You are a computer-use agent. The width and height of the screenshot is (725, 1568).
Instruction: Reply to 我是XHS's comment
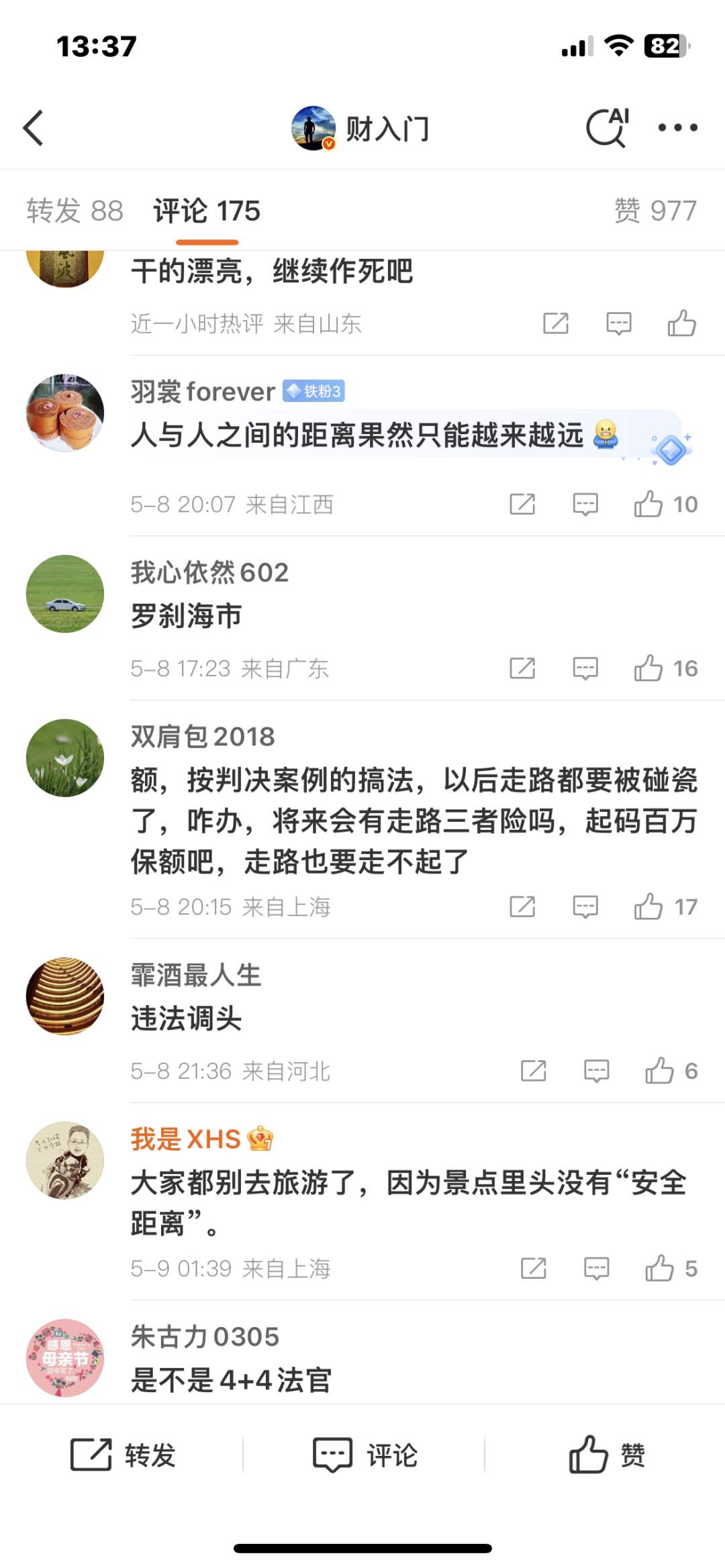coord(596,1269)
